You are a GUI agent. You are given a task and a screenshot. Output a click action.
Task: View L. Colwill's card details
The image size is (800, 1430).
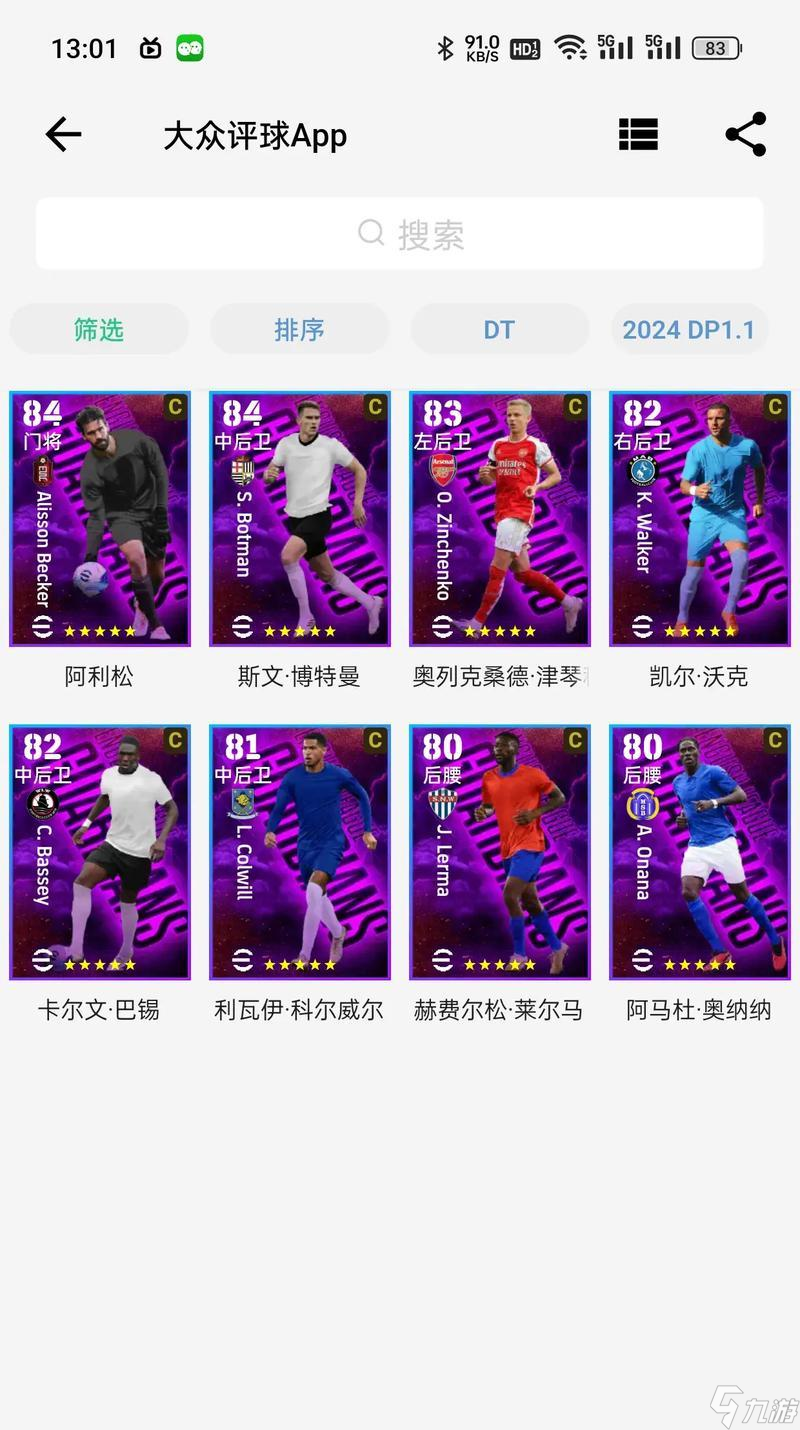click(299, 852)
